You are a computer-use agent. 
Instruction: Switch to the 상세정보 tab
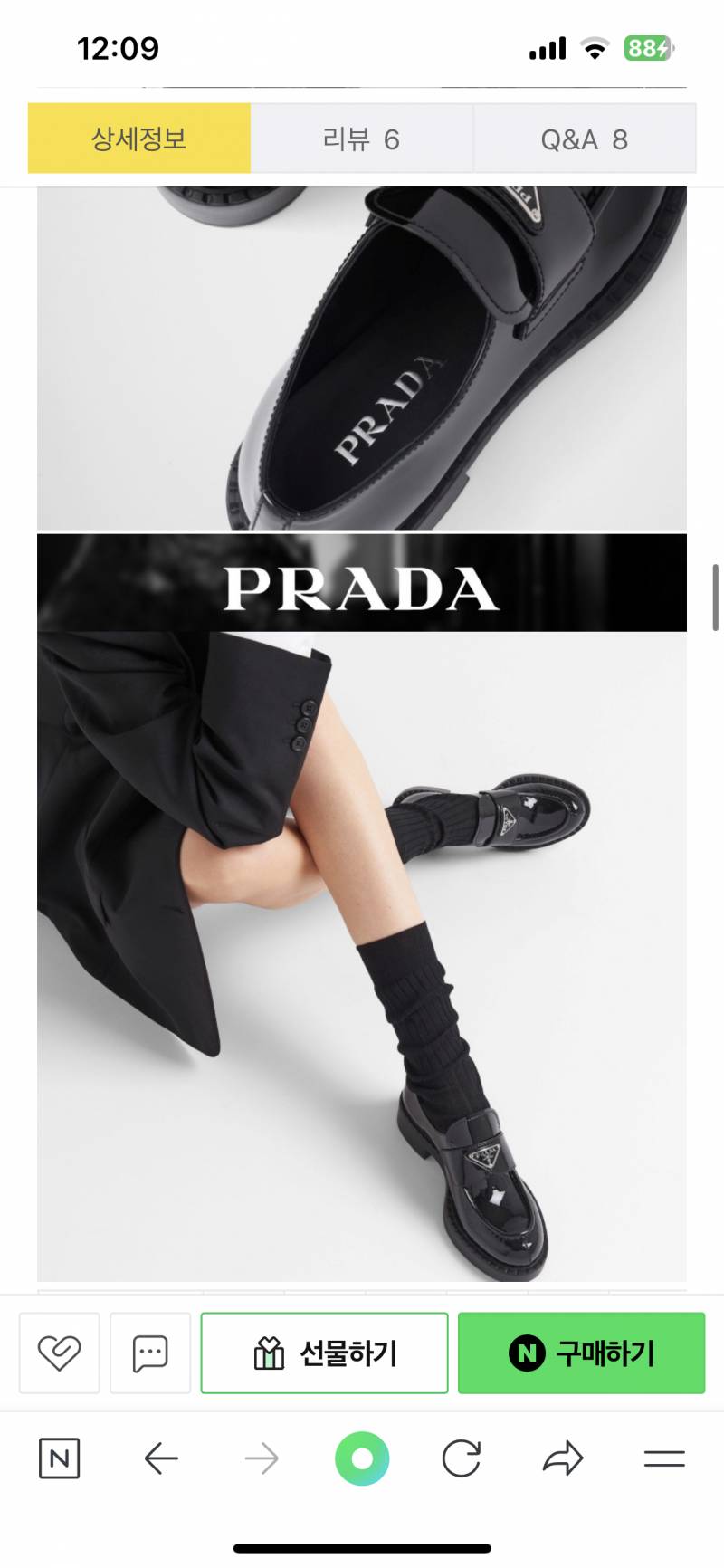[x=139, y=139]
